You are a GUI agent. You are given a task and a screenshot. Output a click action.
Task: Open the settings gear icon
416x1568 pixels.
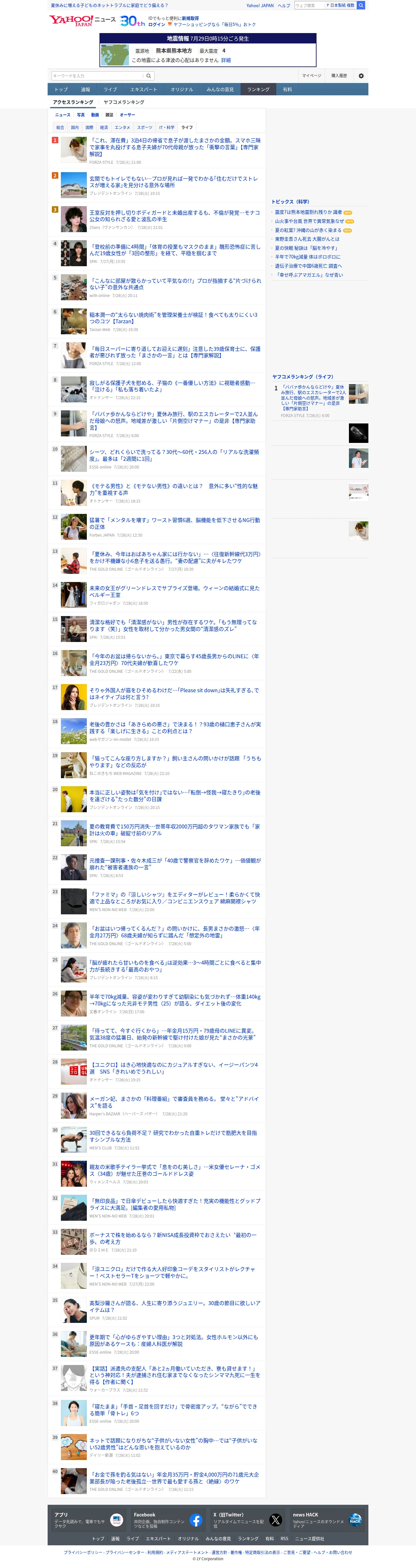point(361,76)
